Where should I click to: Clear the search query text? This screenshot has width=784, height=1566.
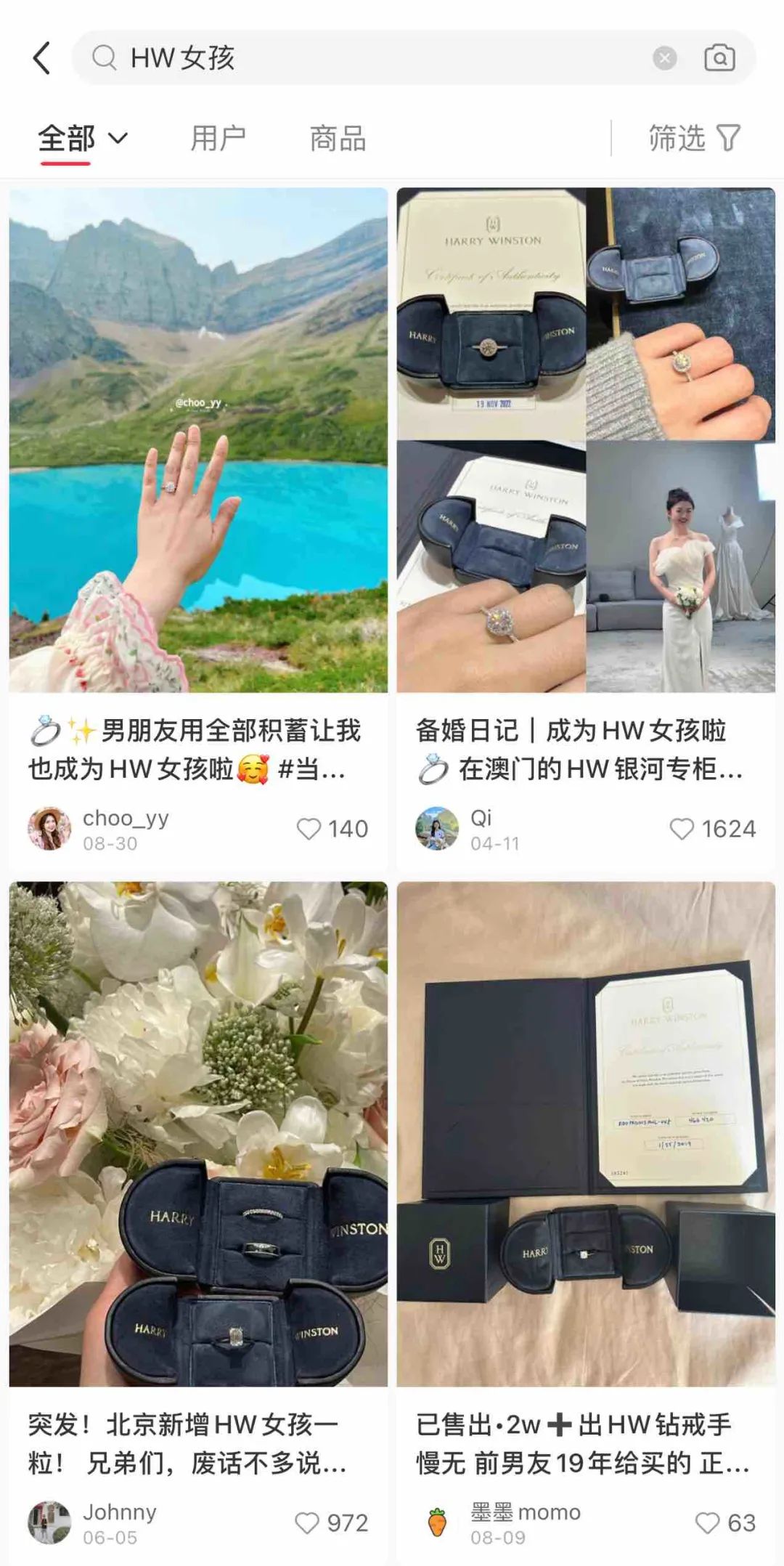664,58
